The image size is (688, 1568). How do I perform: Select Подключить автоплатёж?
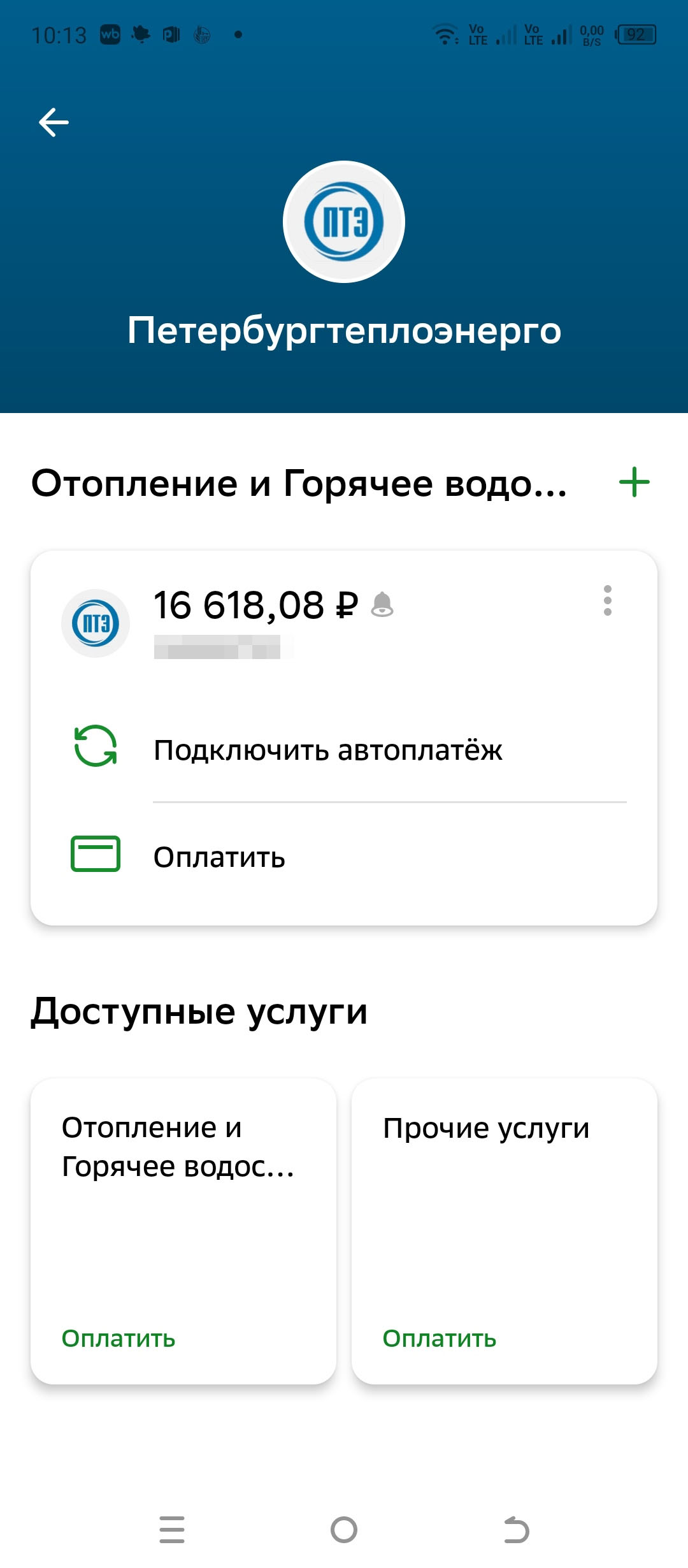click(327, 750)
